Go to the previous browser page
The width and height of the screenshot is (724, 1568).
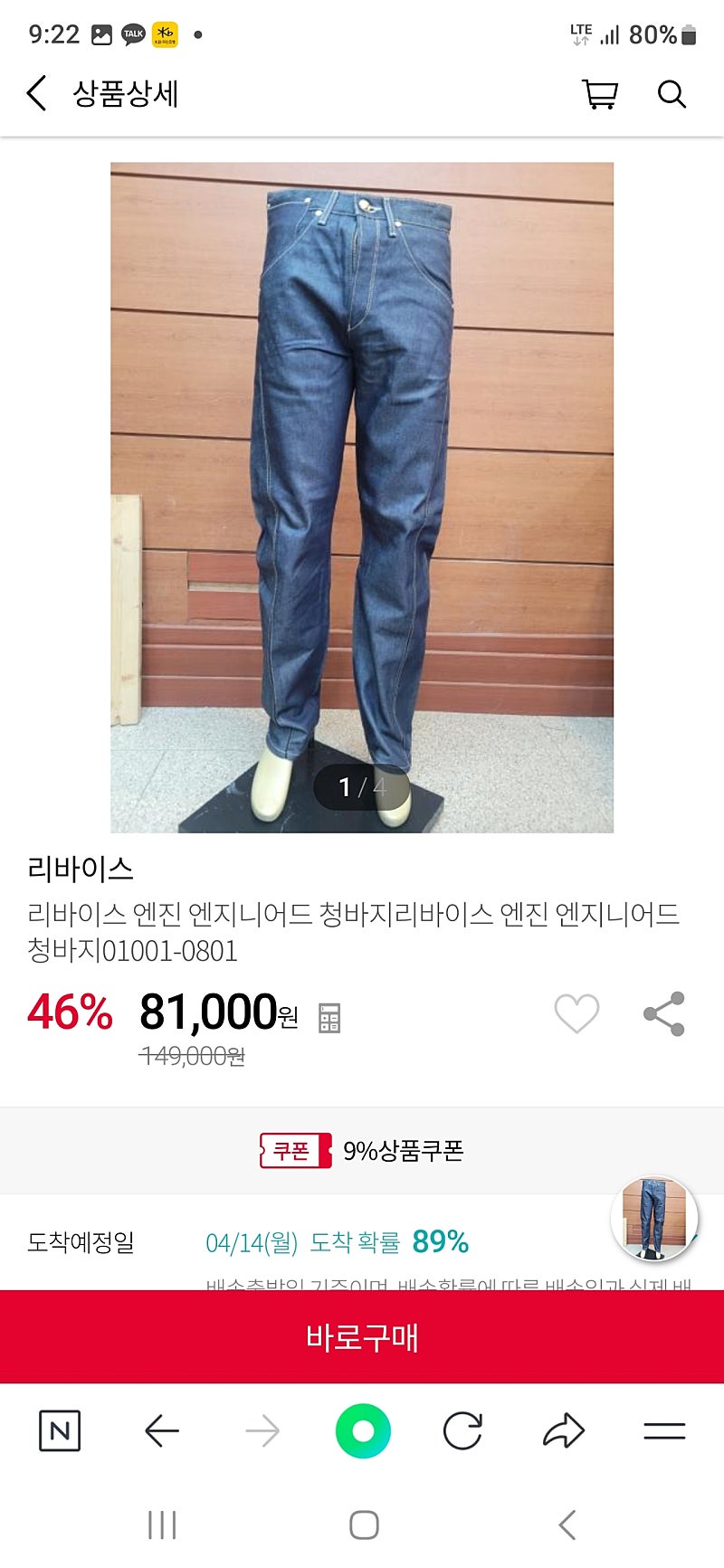point(162,1430)
